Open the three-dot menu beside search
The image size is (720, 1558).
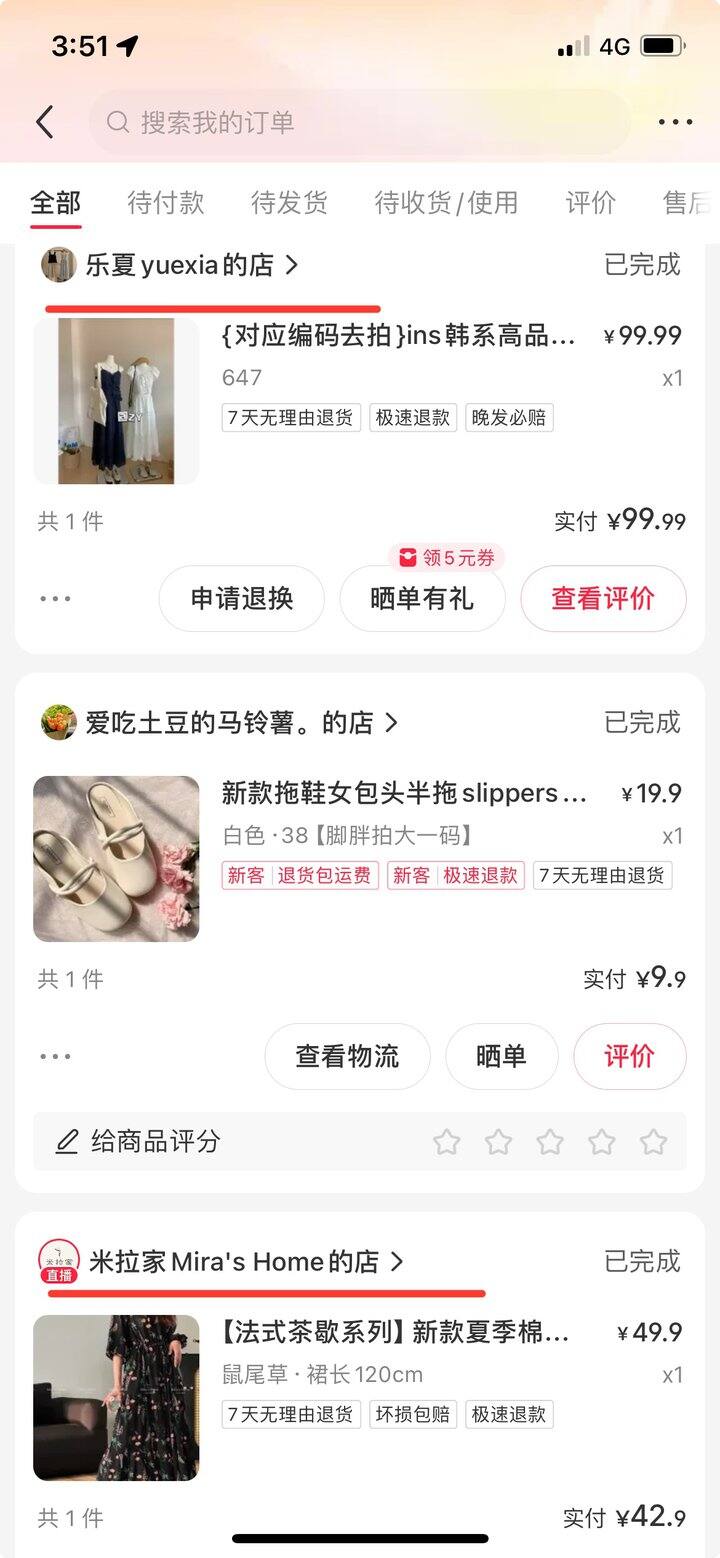[x=676, y=122]
